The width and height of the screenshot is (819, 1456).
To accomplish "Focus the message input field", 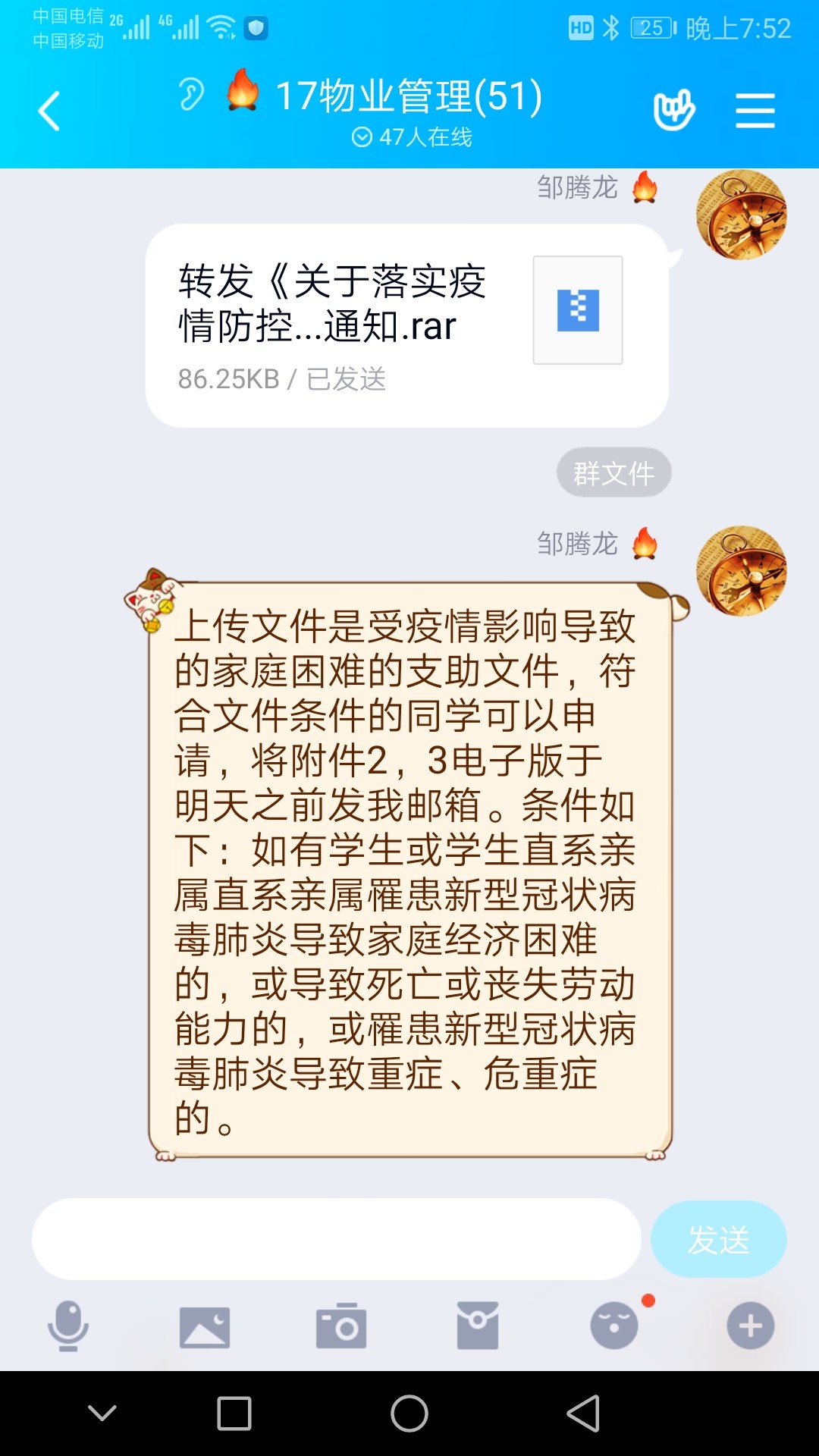I will (336, 1239).
